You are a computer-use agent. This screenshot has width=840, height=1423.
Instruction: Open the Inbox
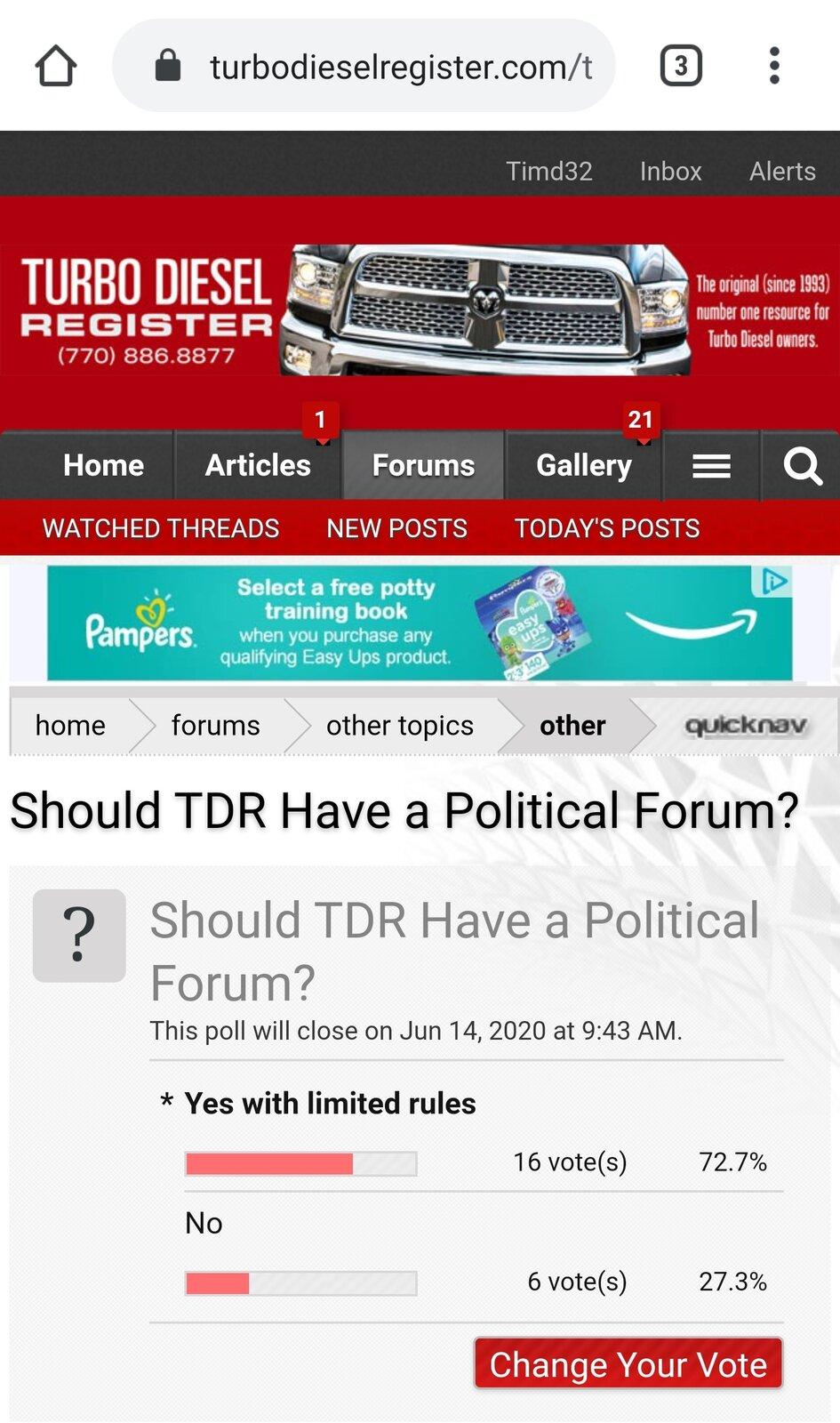tap(670, 171)
